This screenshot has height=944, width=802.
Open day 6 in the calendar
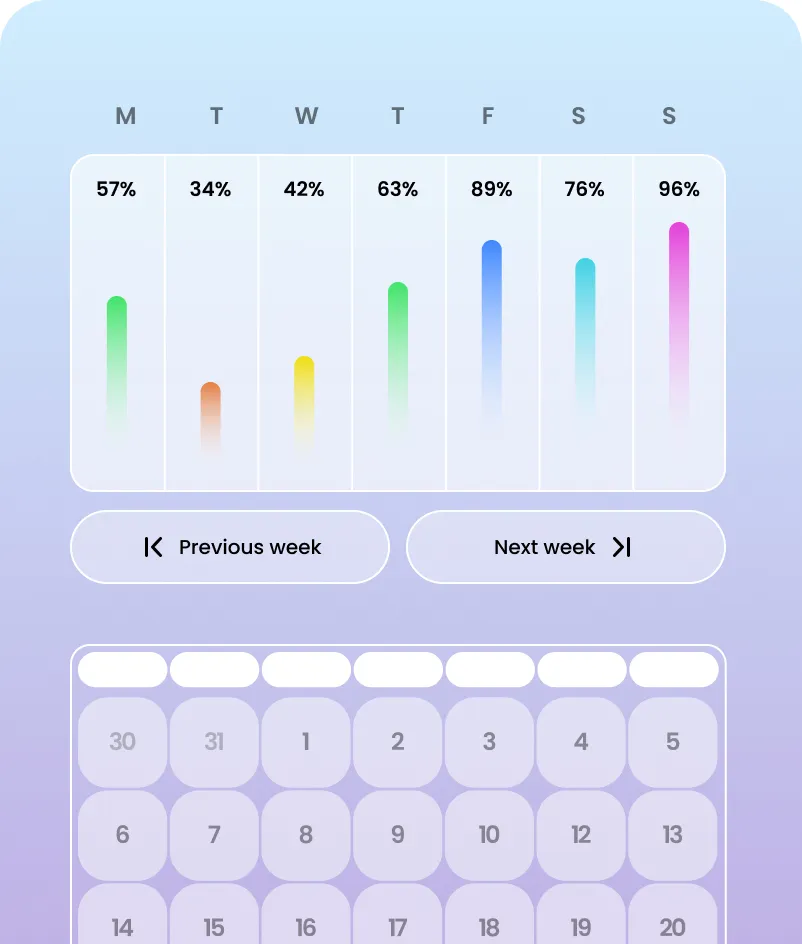(x=122, y=834)
